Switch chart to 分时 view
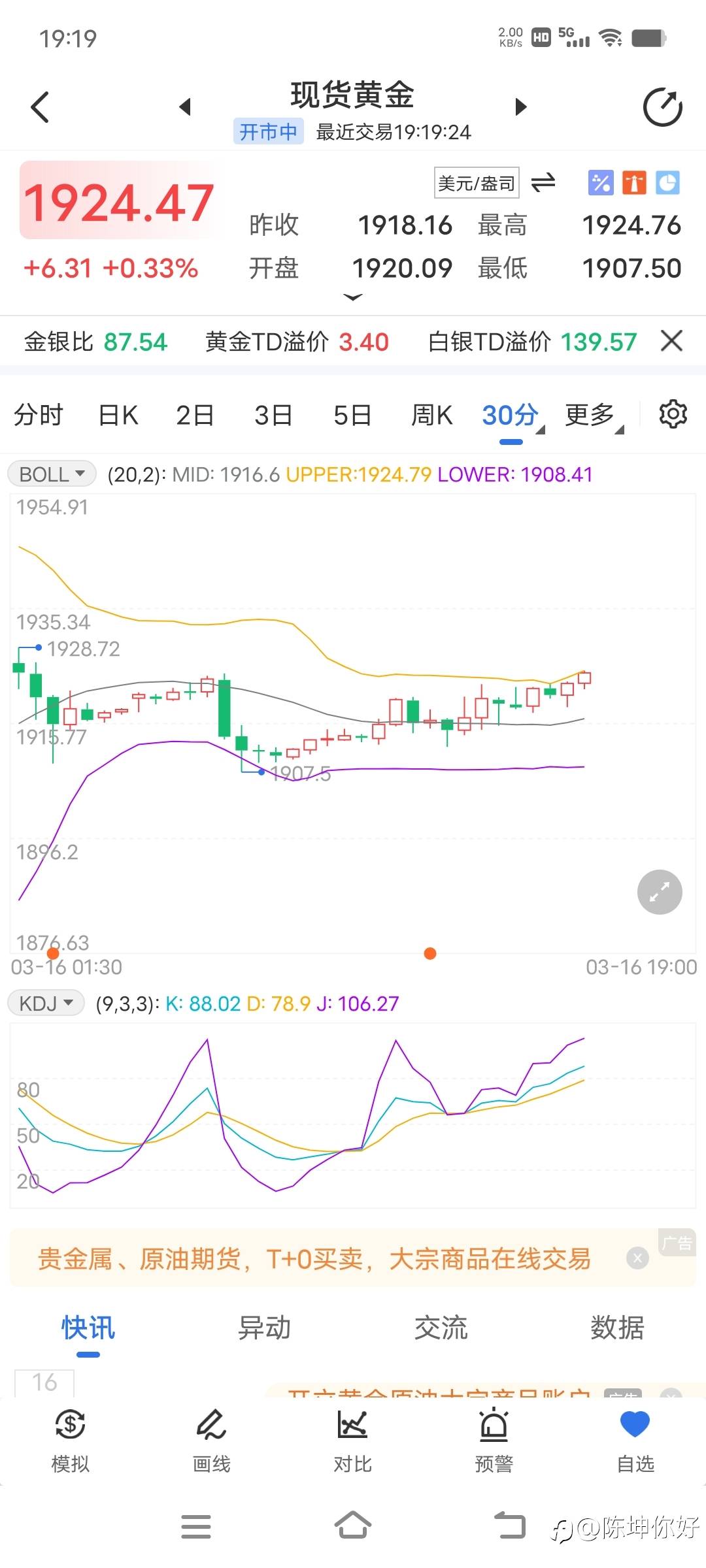 coord(38,415)
